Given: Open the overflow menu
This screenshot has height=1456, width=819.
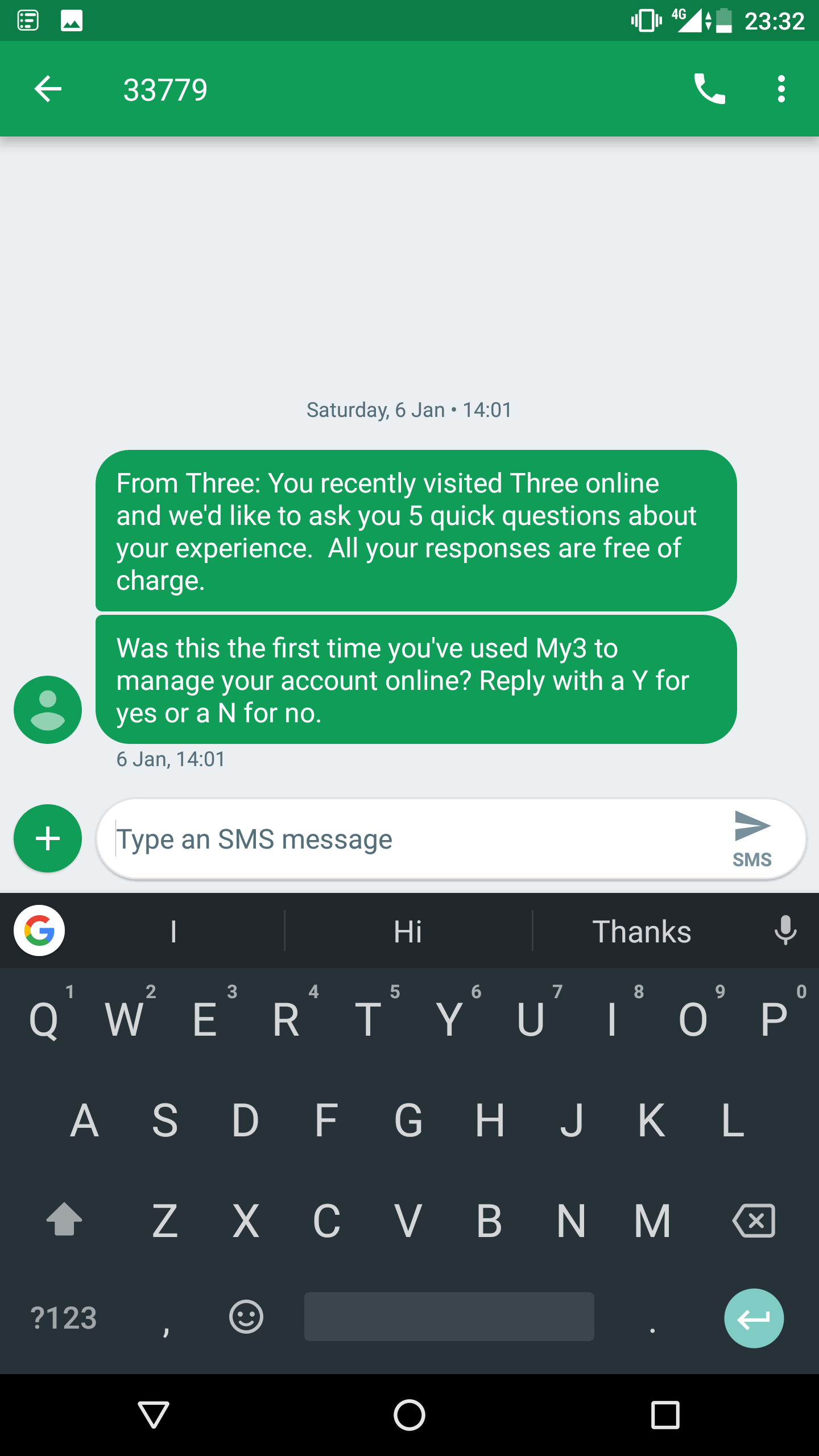Looking at the screenshot, I should tap(781, 89).
